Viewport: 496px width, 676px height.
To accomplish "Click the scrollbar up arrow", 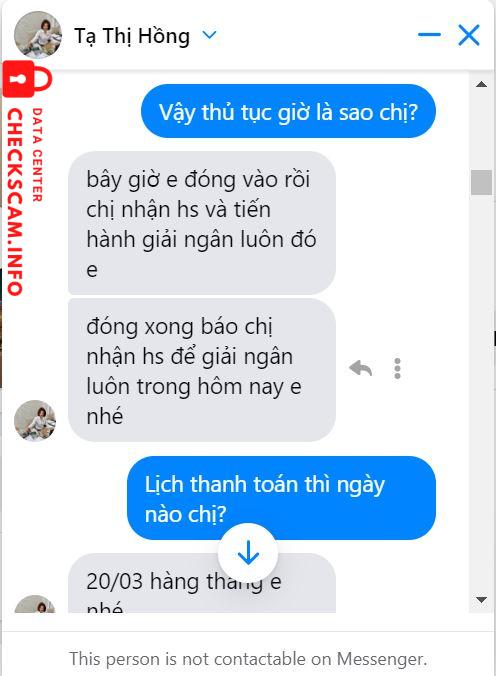I will click(x=481, y=84).
